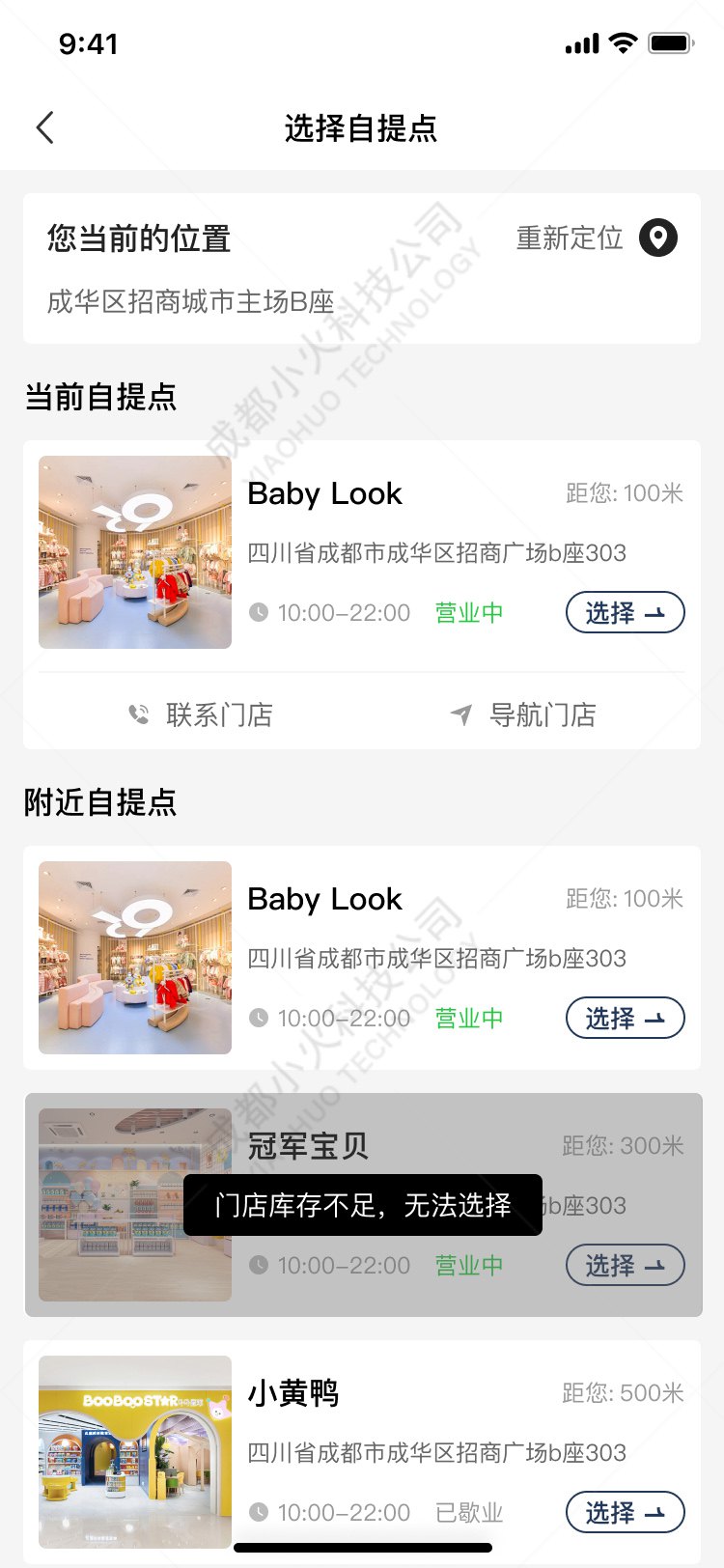Tap the clock icon on Baby Look's hours
Image resolution: width=724 pixels, height=1568 pixels.
coord(257,612)
